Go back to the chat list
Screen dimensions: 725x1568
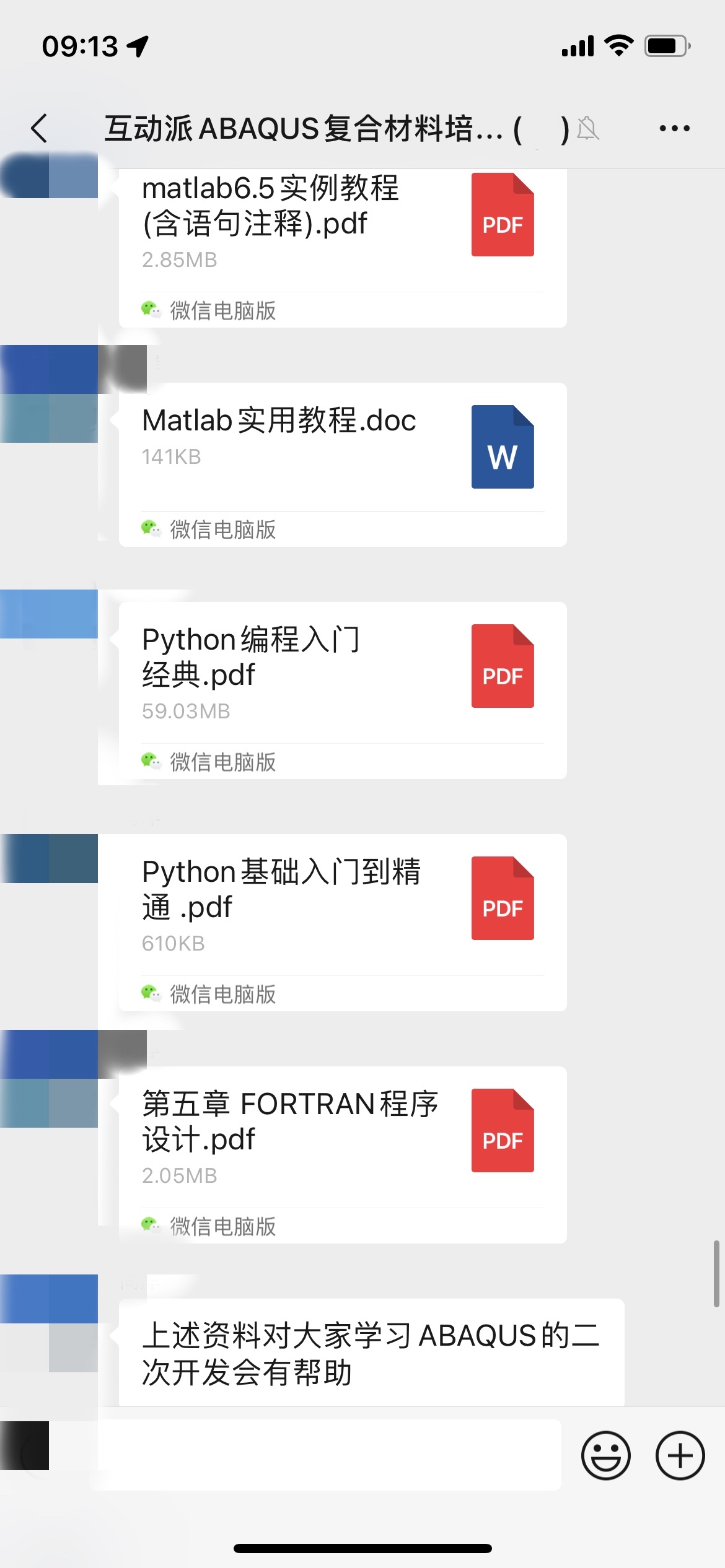point(39,128)
